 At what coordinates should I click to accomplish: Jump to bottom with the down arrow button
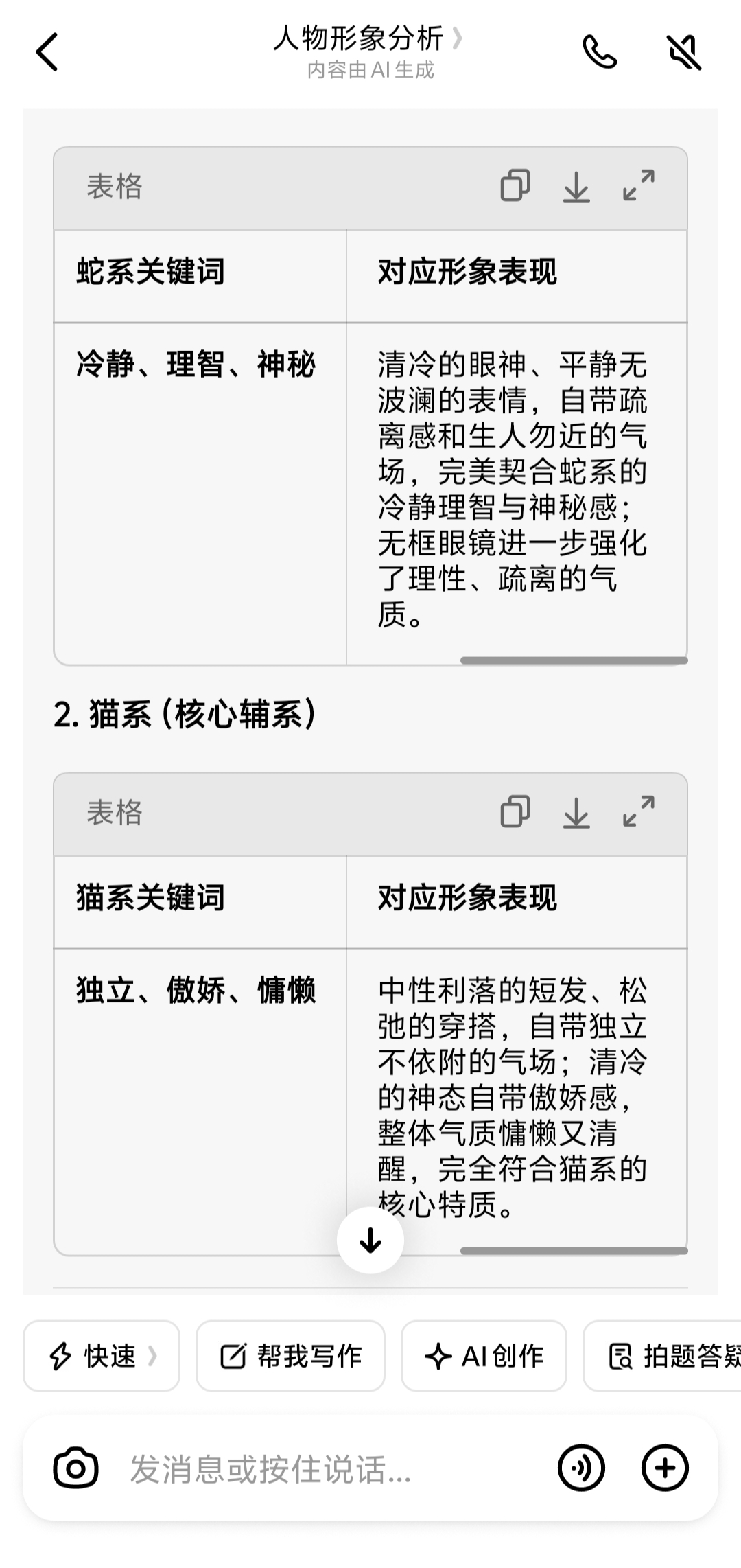point(370,1241)
